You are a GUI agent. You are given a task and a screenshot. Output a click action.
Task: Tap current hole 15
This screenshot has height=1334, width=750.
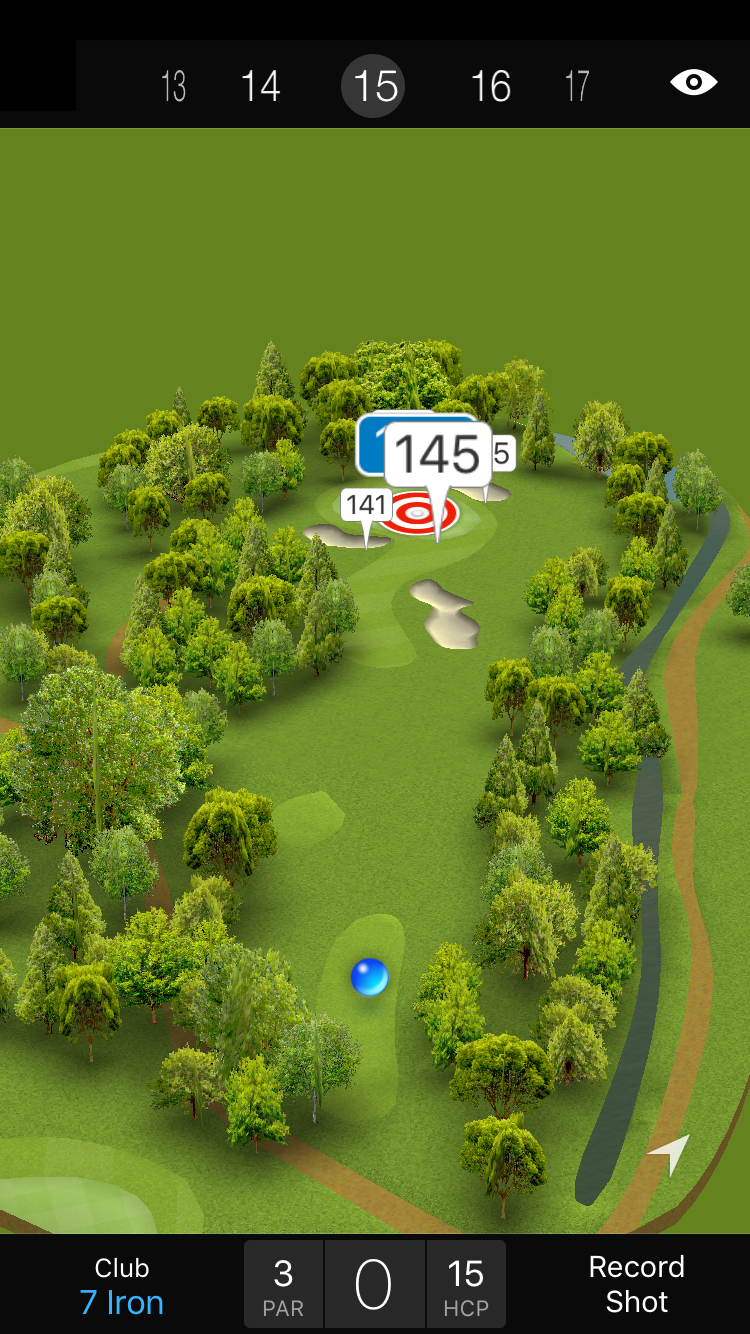376,87
